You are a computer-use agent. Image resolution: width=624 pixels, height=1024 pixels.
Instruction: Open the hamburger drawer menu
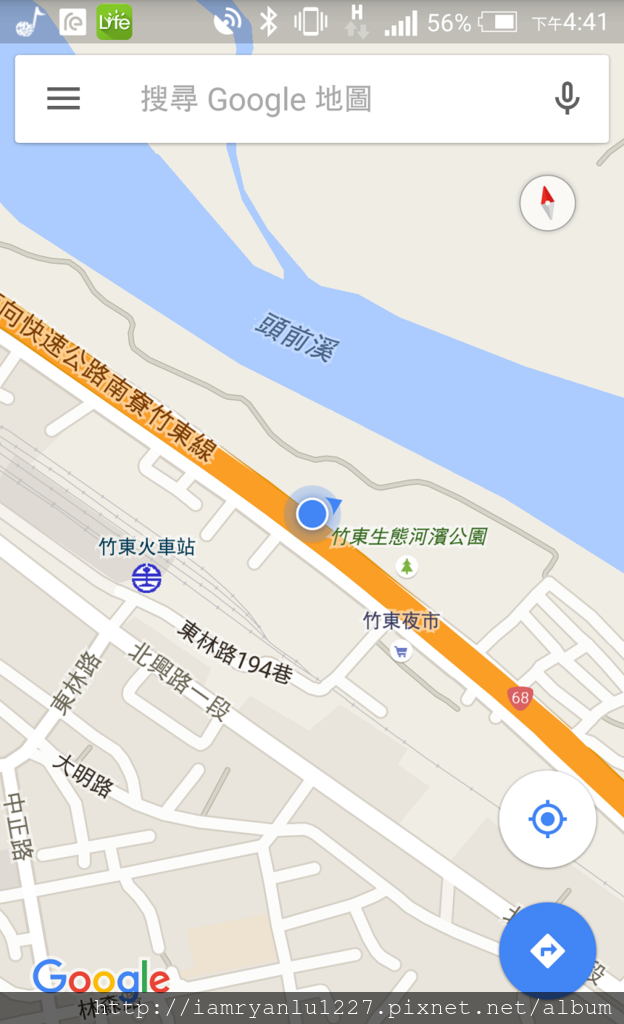point(63,99)
